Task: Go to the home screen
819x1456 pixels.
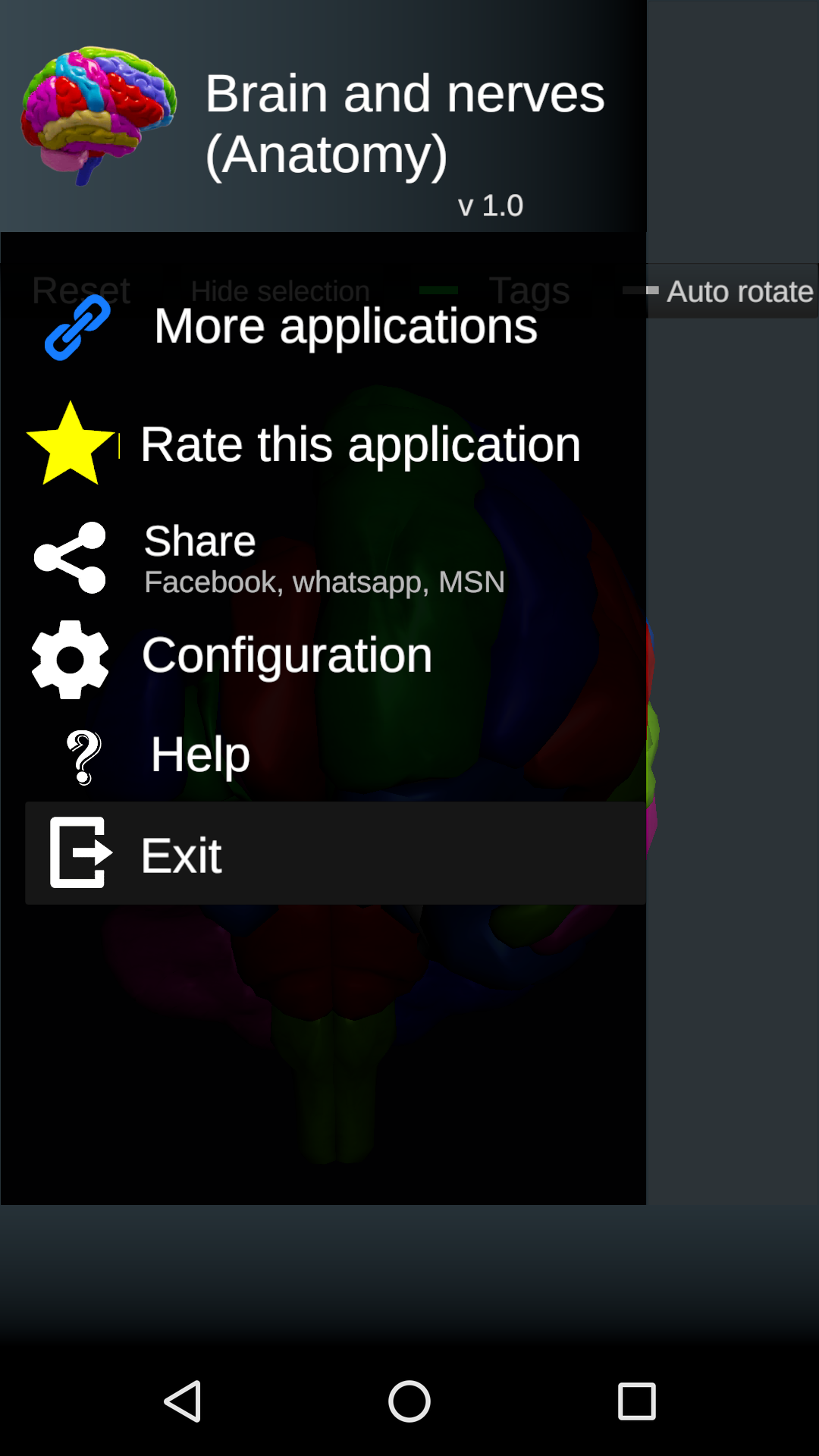Action: tap(409, 1401)
